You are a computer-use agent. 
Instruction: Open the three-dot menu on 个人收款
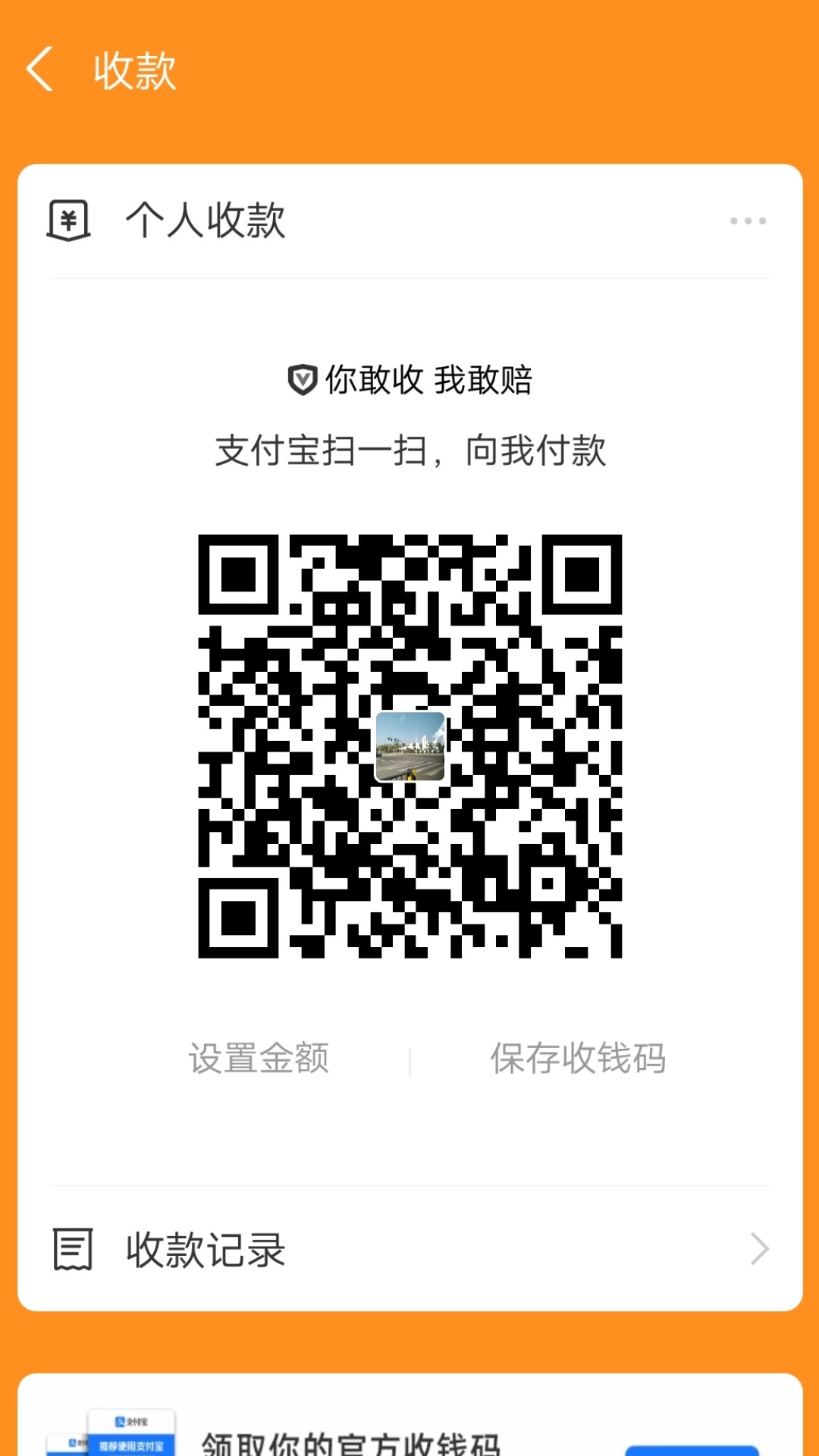748,221
